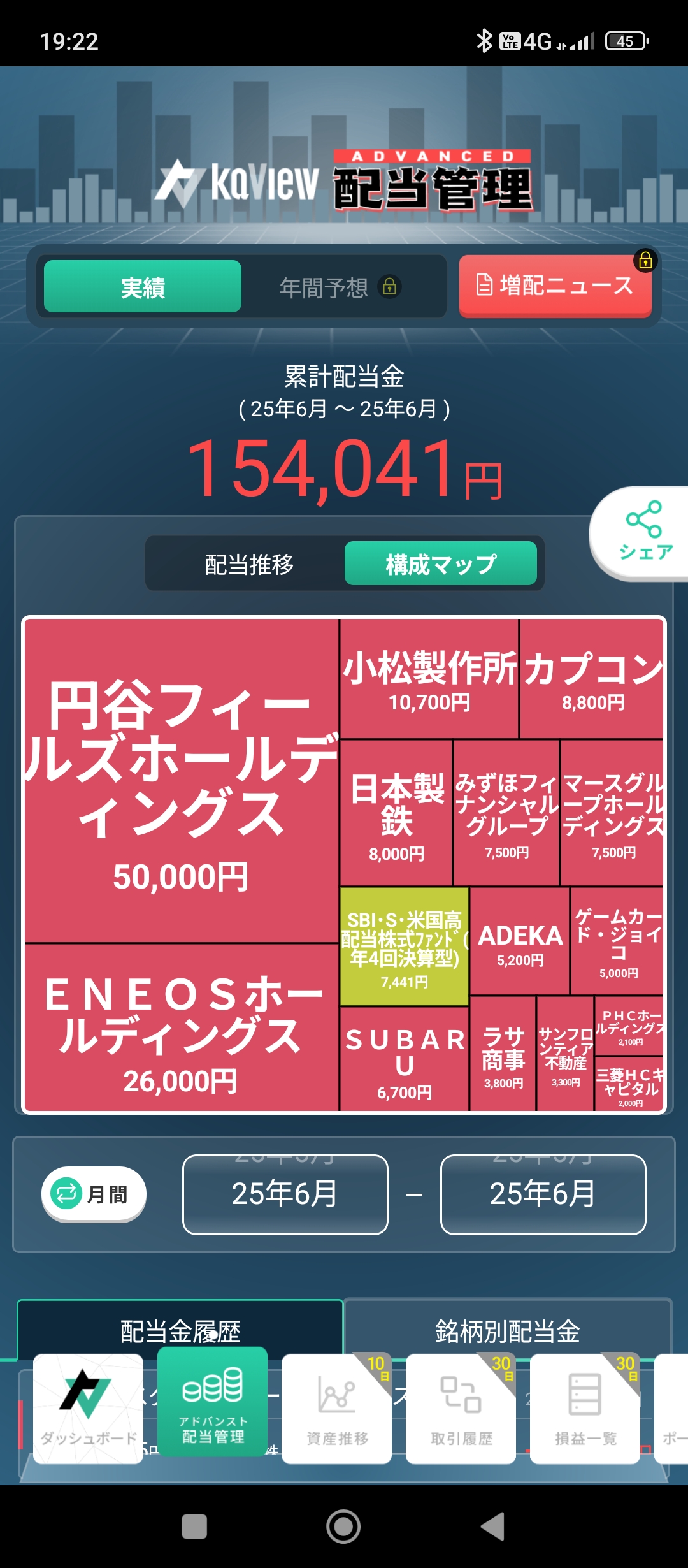The height and width of the screenshot is (1568, 688).
Task: Tap the 円谷フィールズホールディングス tile
Action: pos(181,780)
